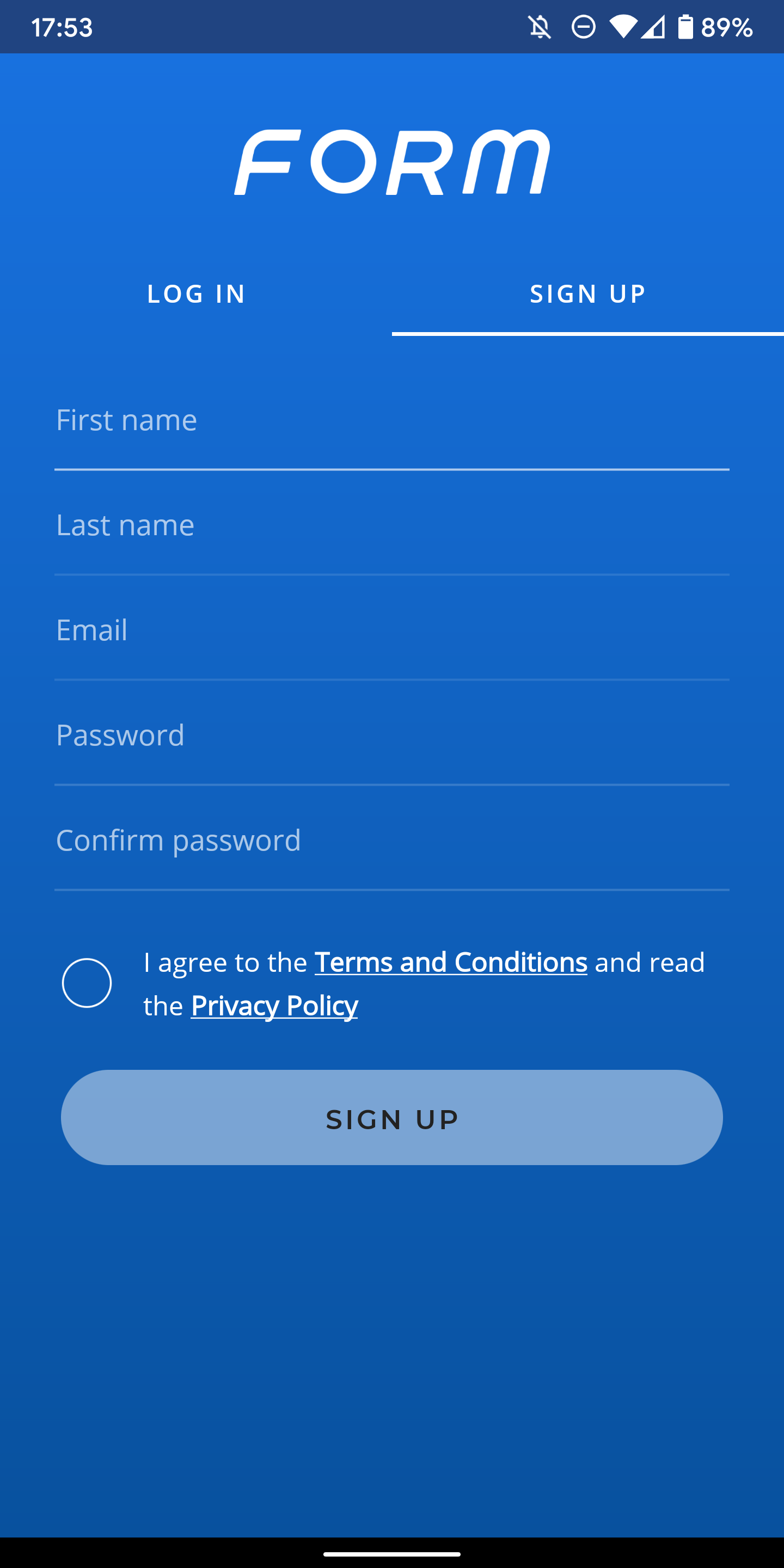View the Privacy Policy link
784x1568 pixels.
click(x=274, y=1006)
